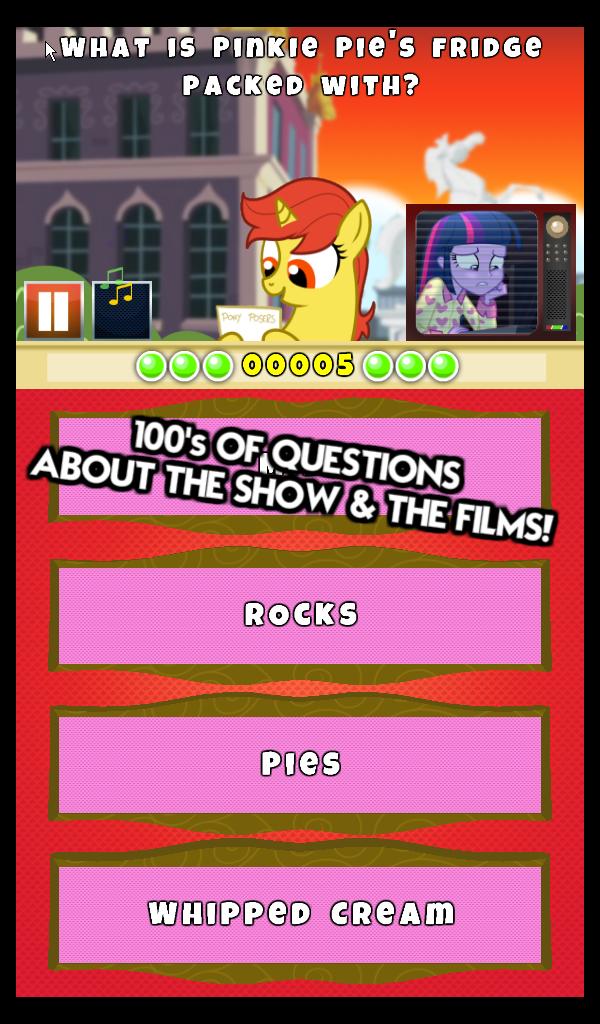
Task: Toggle the music notes button
Action: pyautogui.click(x=122, y=311)
